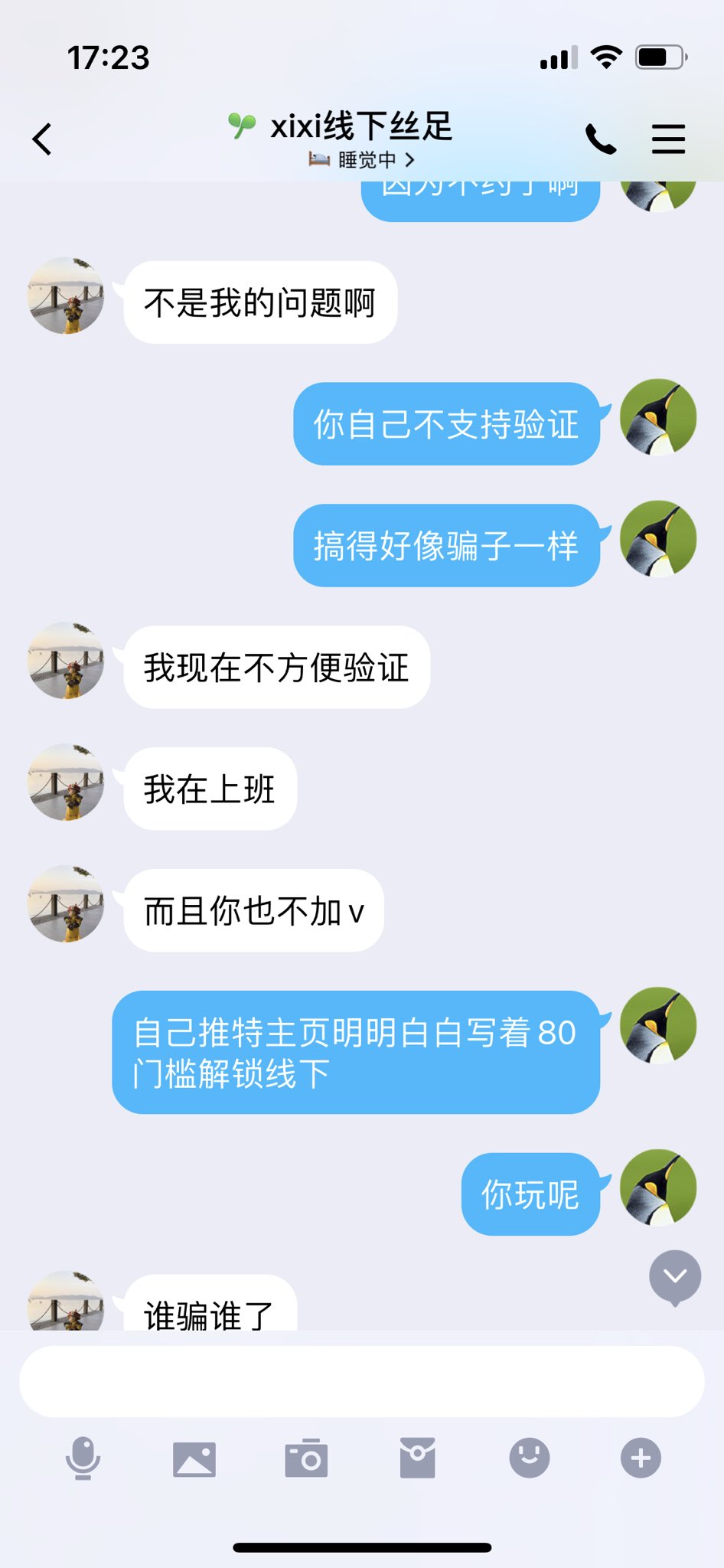This screenshot has height=1568, width=724.
Task: Tap the Wi-Fi icon in status bar
Action: click(608, 57)
